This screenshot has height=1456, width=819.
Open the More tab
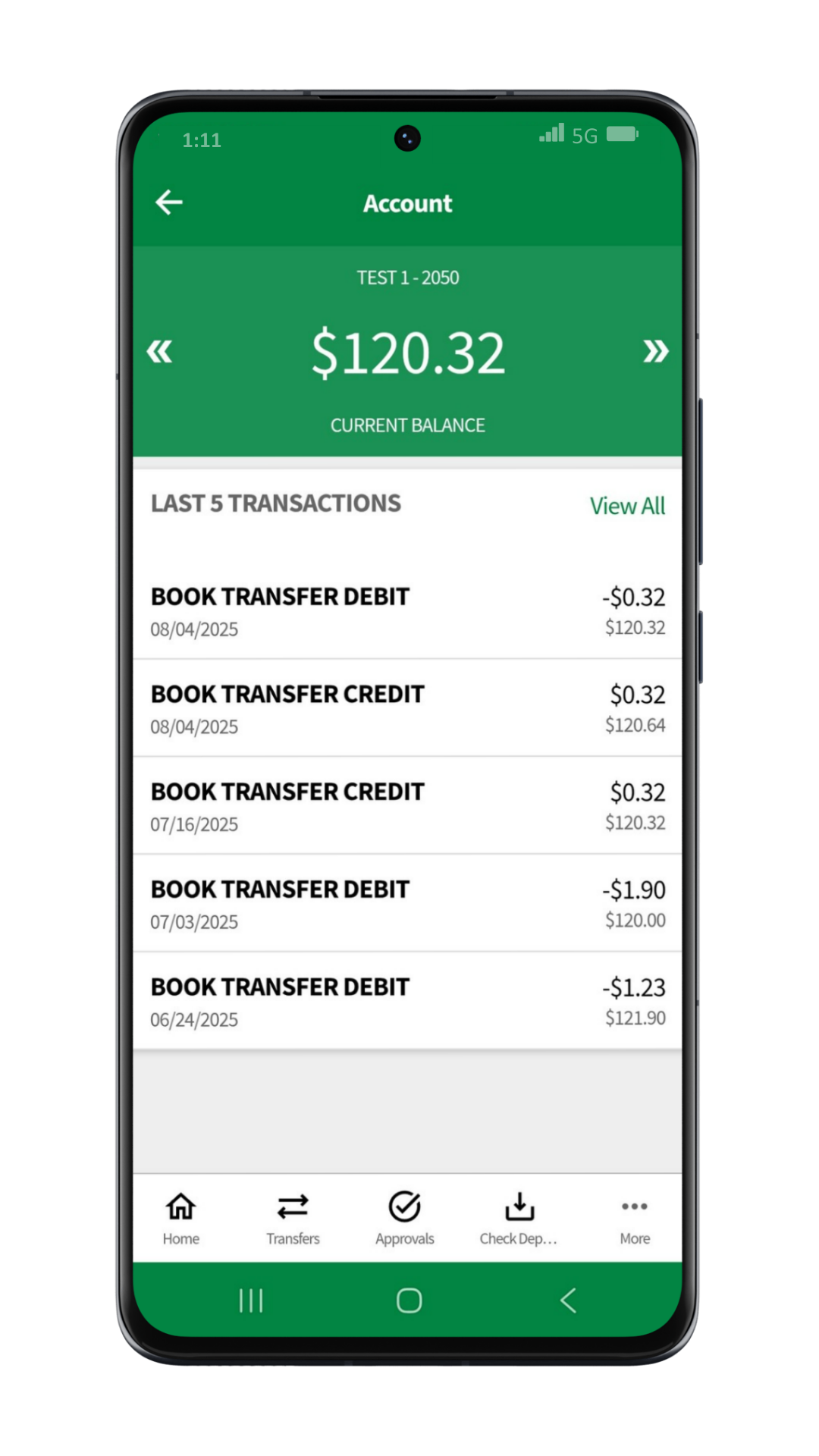pos(635,1218)
